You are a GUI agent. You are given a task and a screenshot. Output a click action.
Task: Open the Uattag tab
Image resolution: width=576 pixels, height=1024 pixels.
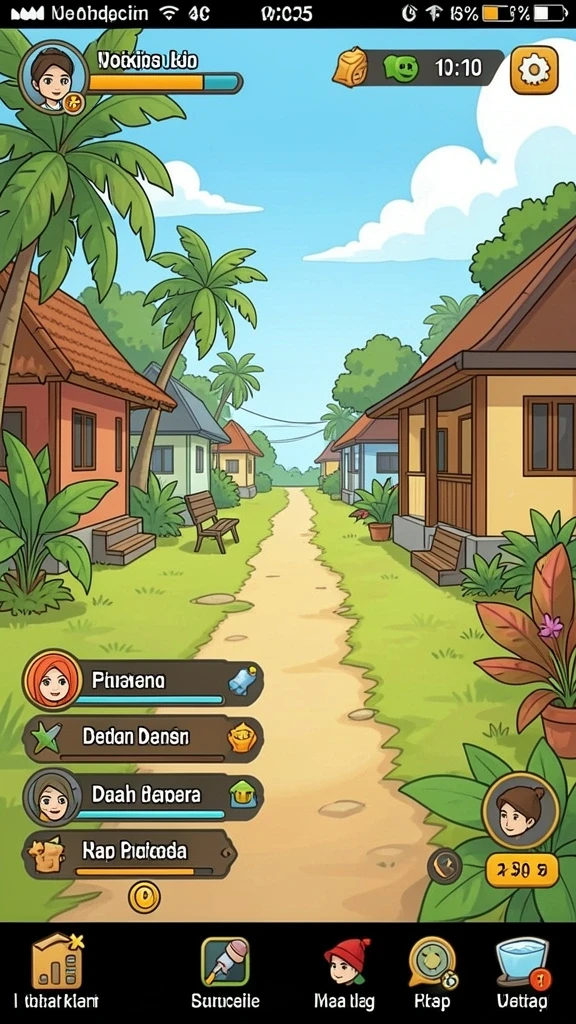tap(521, 972)
